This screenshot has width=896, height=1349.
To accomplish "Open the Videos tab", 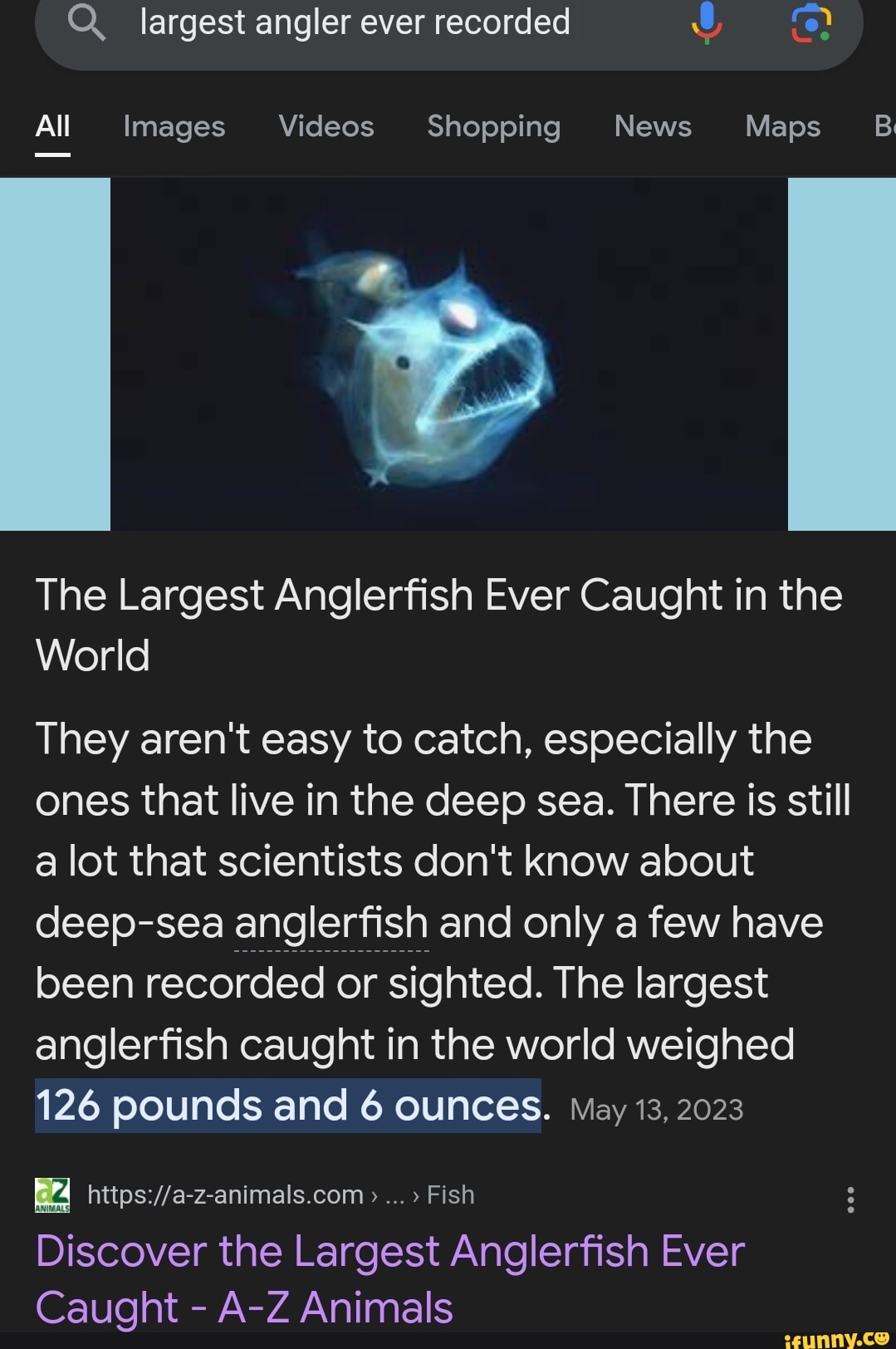I will click(x=326, y=126).
